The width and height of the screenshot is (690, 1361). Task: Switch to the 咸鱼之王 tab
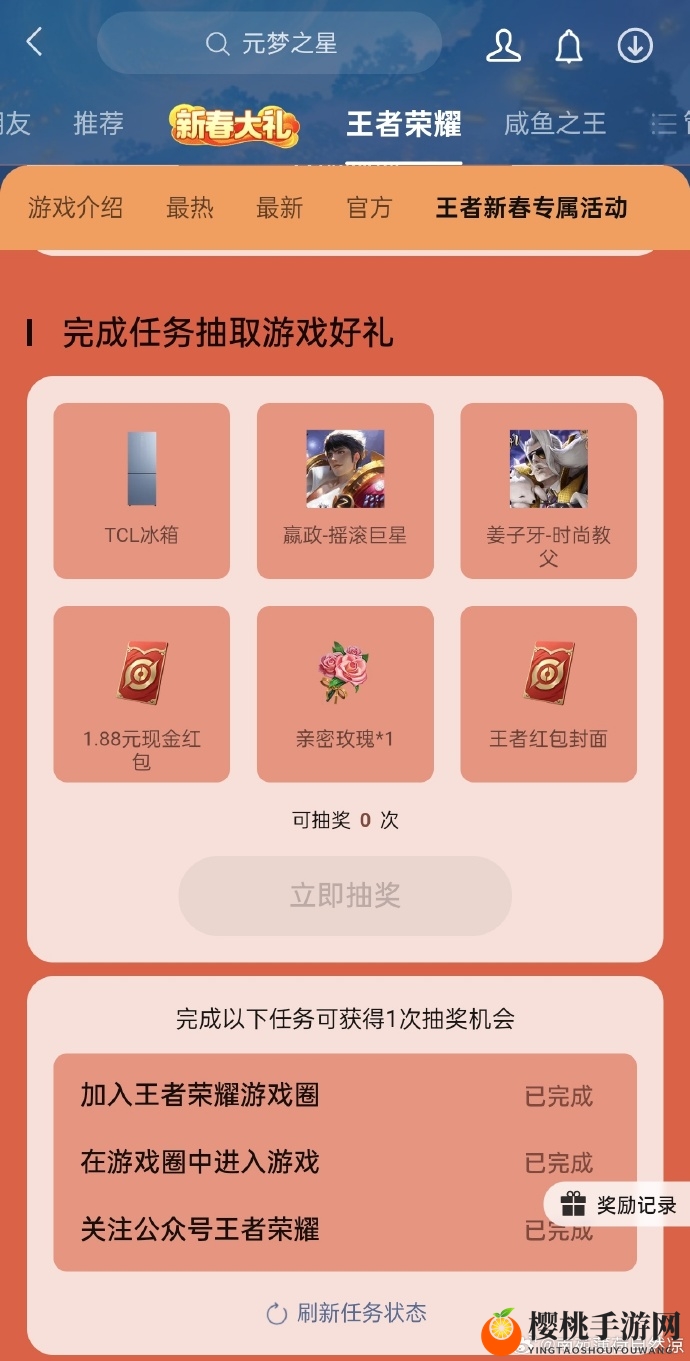coord(555,124)
